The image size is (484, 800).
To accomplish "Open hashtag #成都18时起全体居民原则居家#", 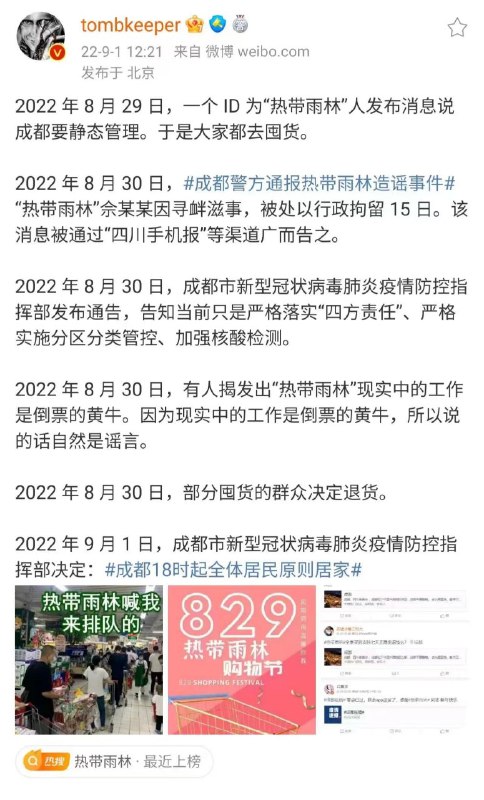I will (x=233, y=570).
